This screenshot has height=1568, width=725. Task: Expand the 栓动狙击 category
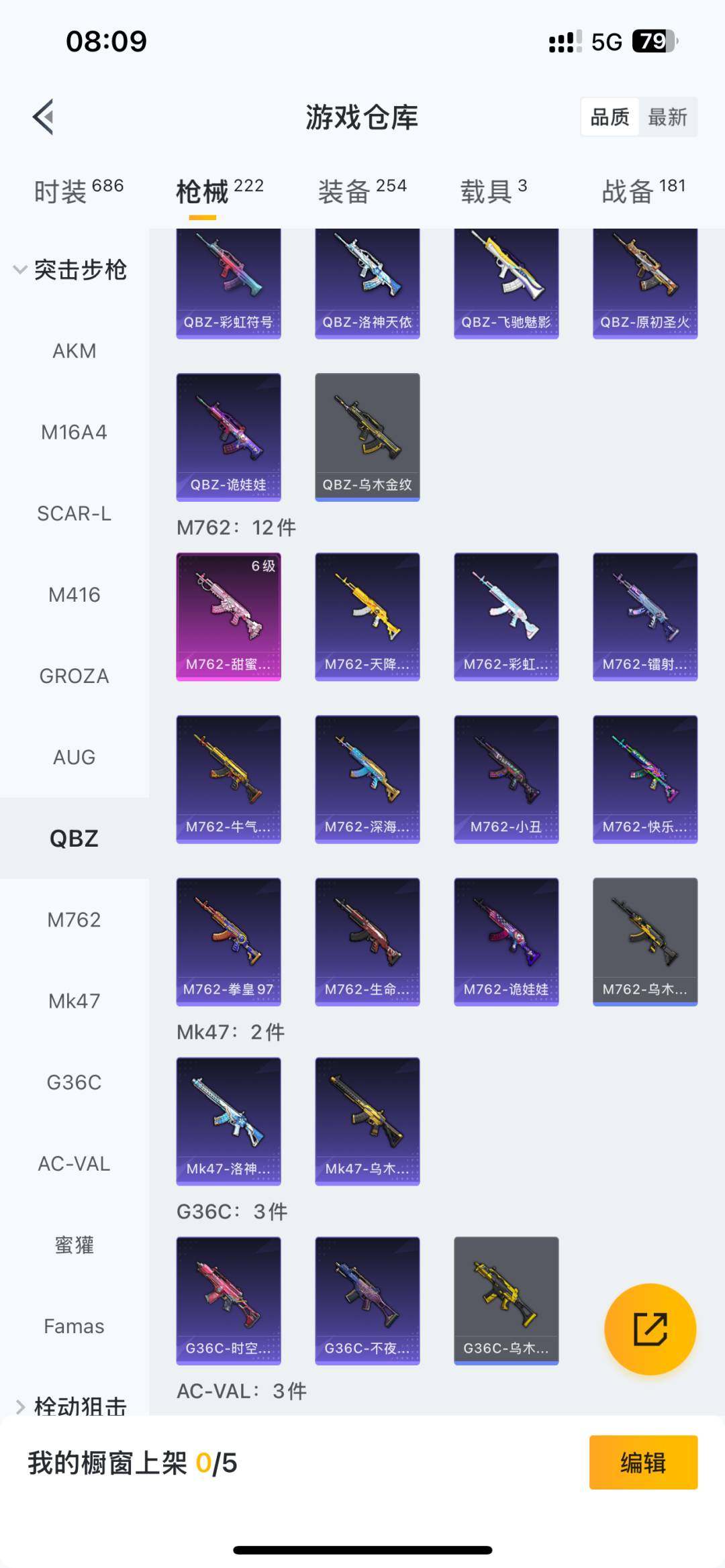tap(70, 1405)
